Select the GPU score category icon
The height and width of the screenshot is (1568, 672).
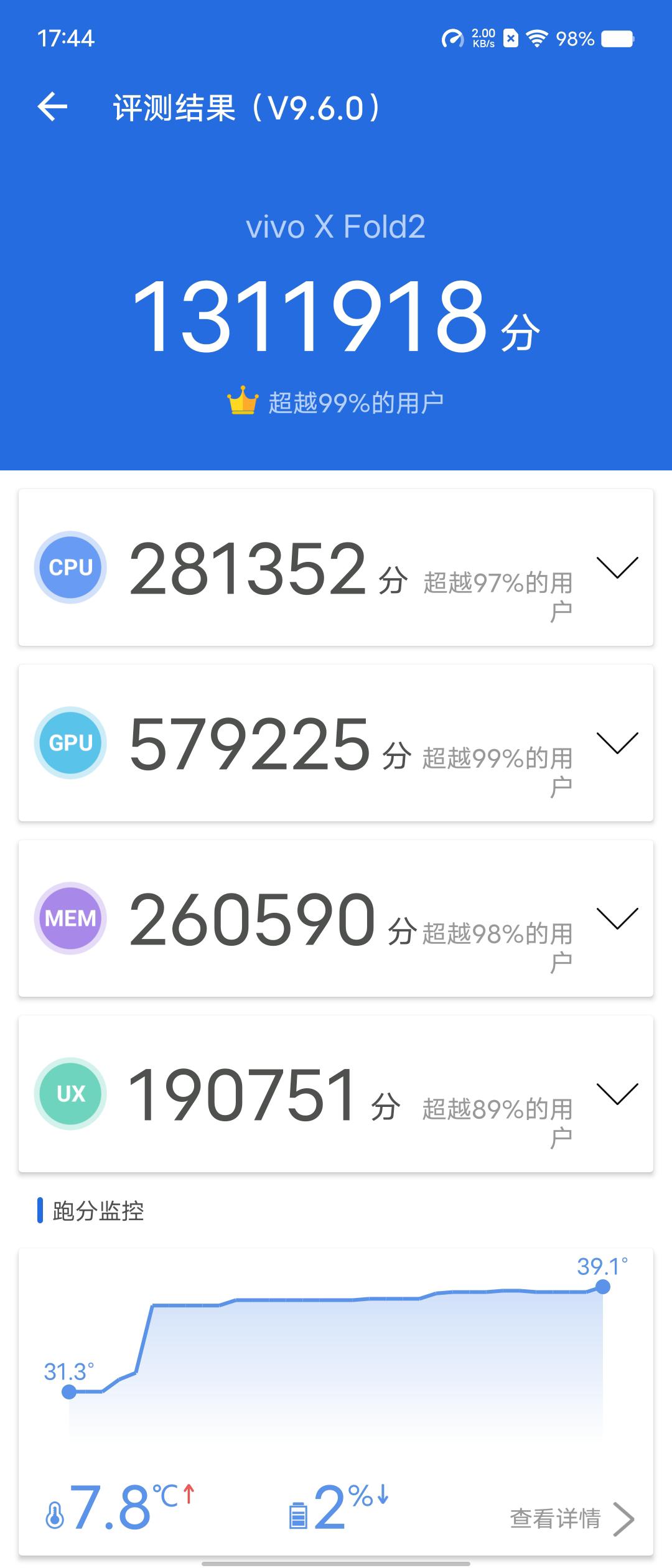point(70,742)
